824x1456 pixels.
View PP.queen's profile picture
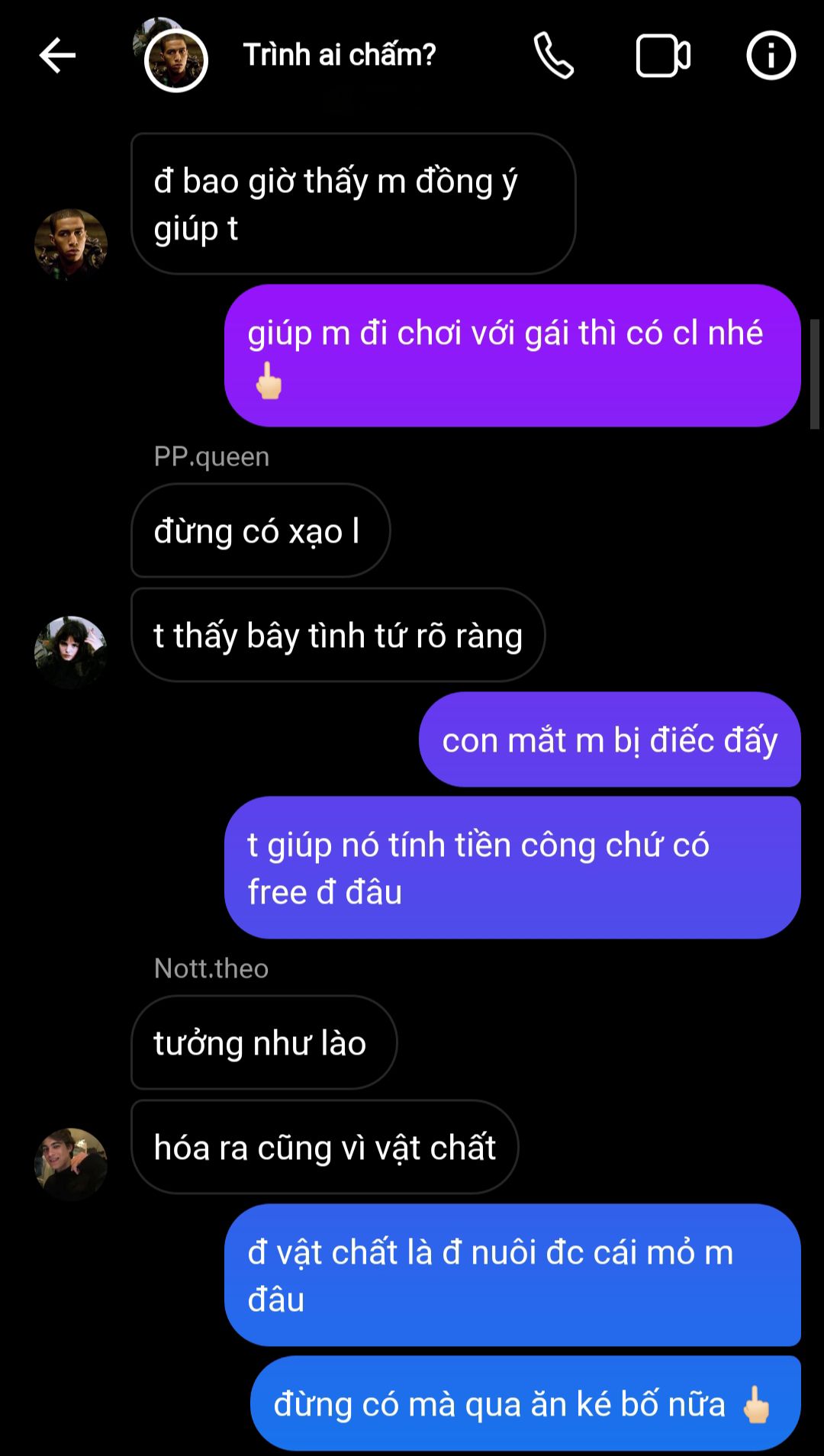point(71,652)
